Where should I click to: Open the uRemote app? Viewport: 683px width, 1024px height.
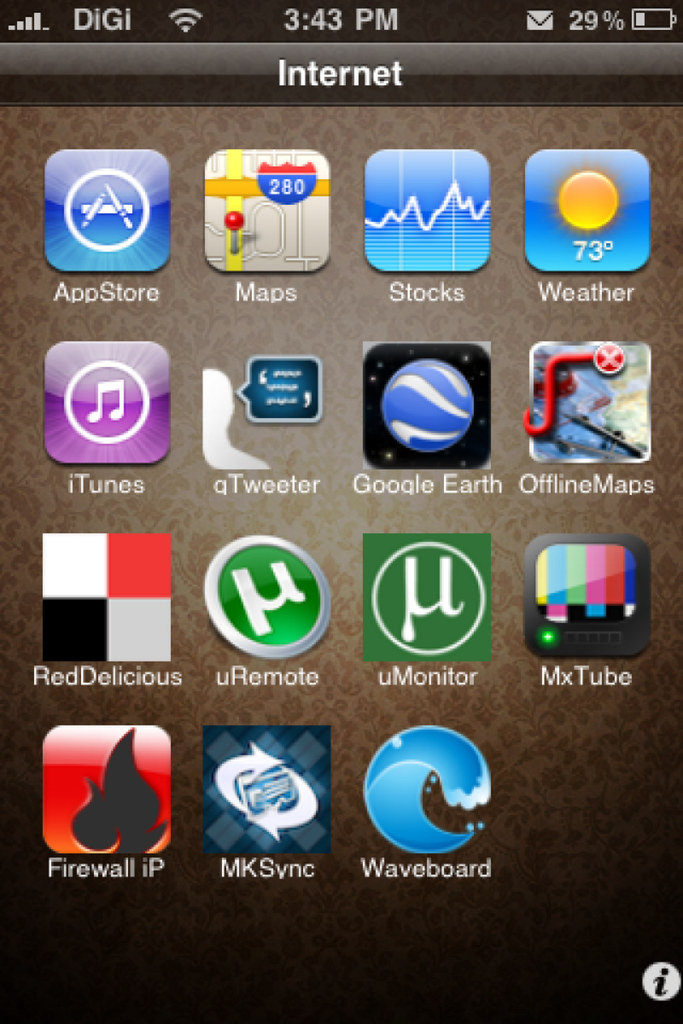[267, 597]
